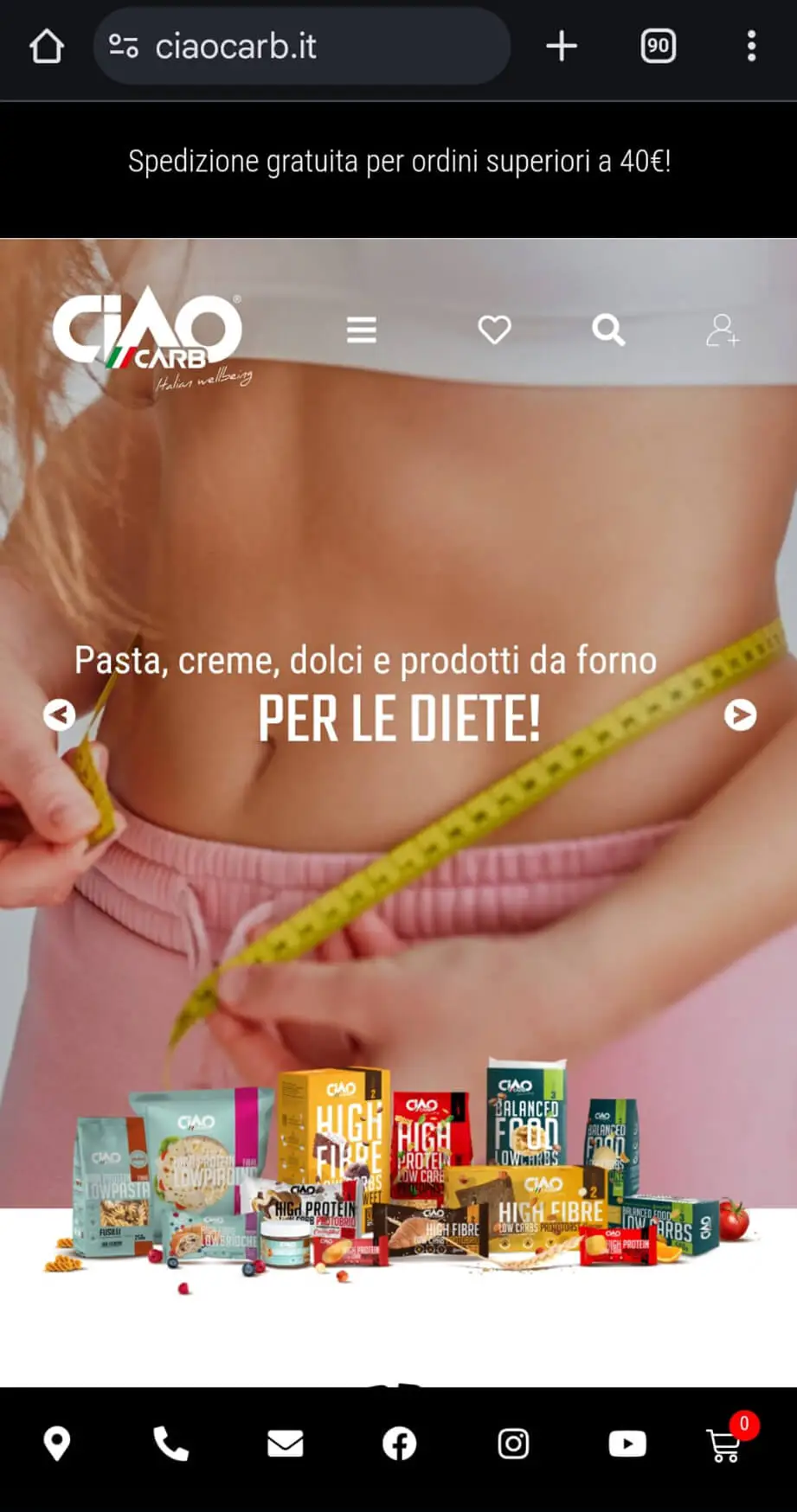Edit the ciaocarb.it address bar
The height and width of the screenshot is (1512, 797).
tap(301, 46)
